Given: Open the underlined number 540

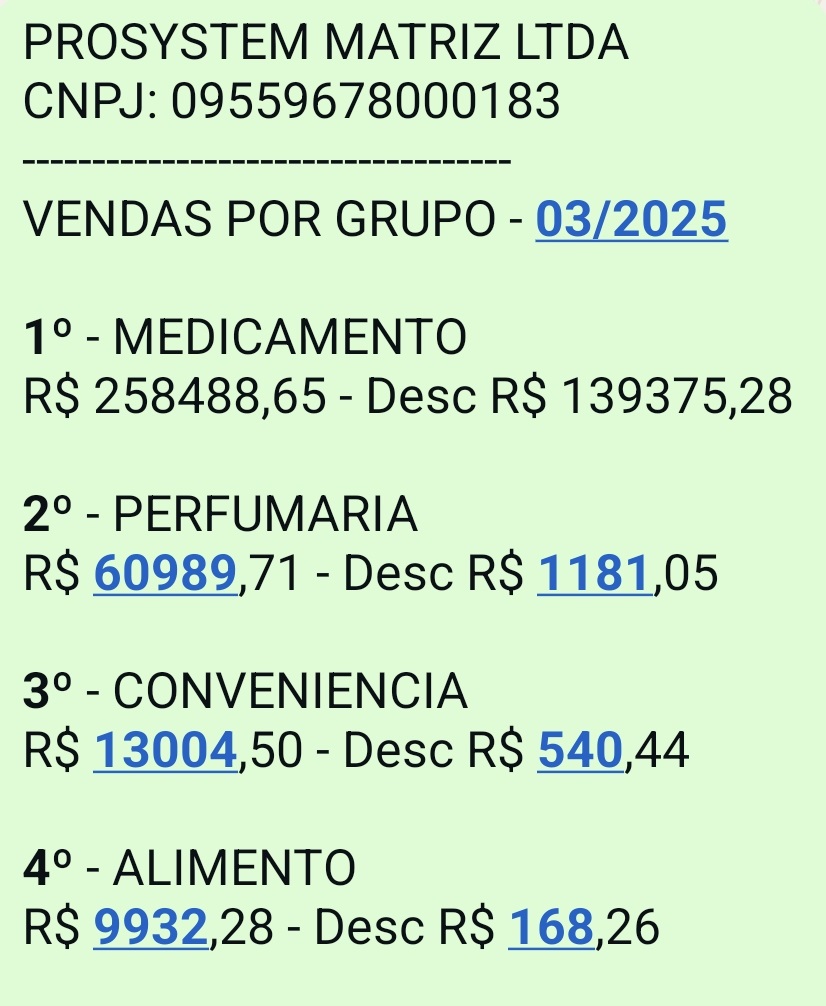Looking at the screenshot, I should click(x=580, y=752).
